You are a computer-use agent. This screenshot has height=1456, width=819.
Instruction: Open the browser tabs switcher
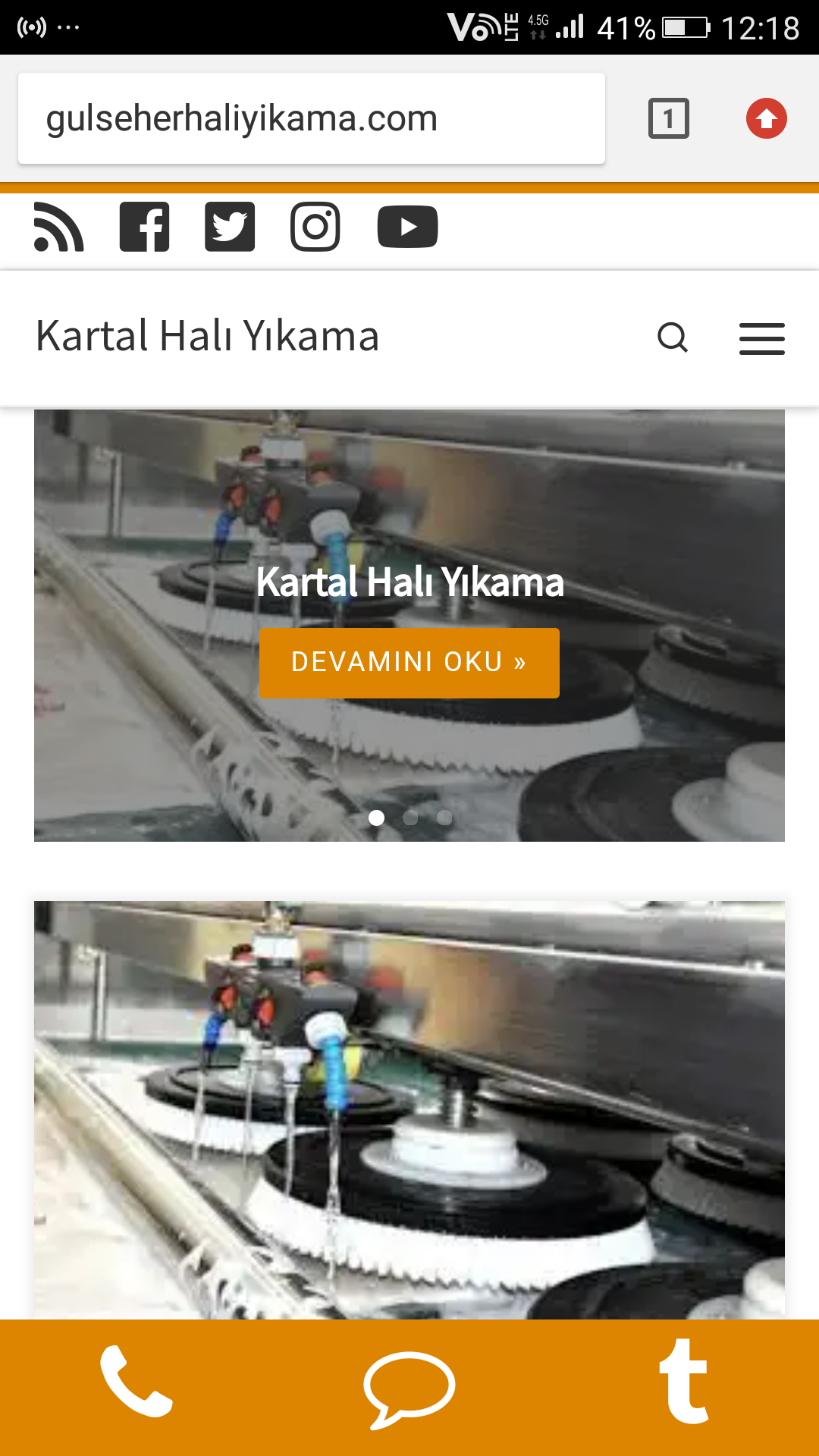click(668, 118)
